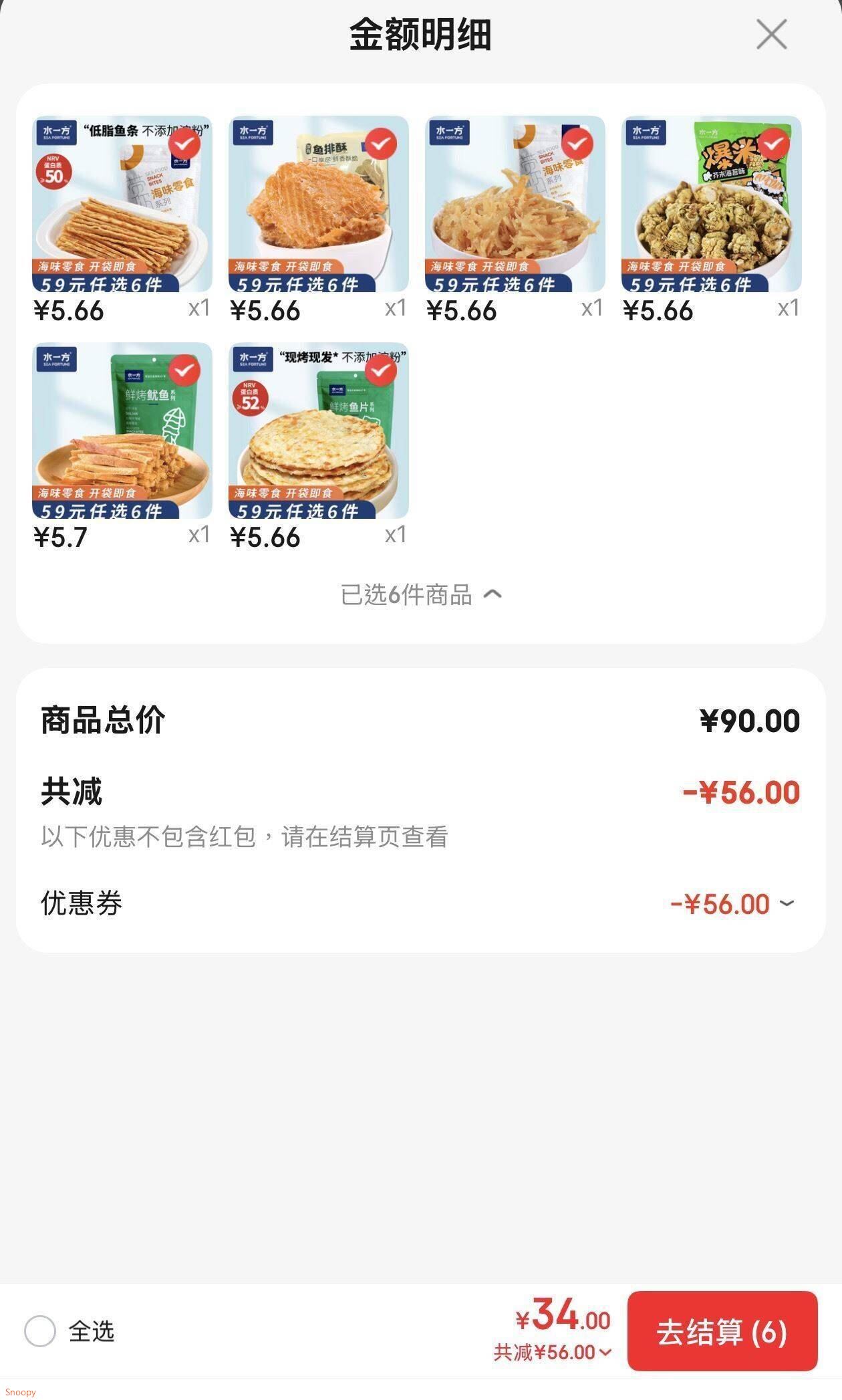Go to checkout with 去结算 (6)

(722, 1331)
